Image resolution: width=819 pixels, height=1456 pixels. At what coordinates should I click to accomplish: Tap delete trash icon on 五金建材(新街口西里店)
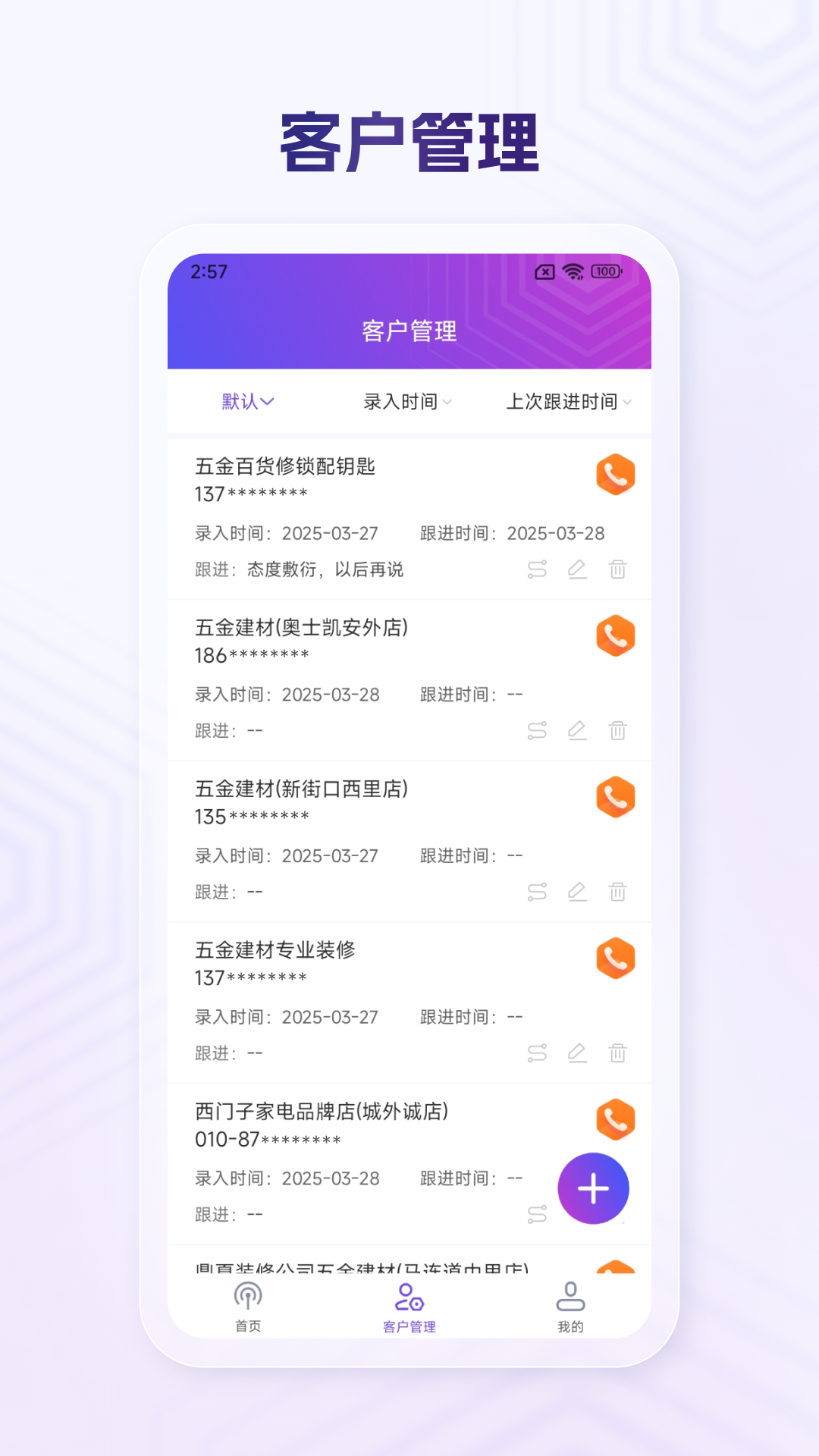point(619,892)
